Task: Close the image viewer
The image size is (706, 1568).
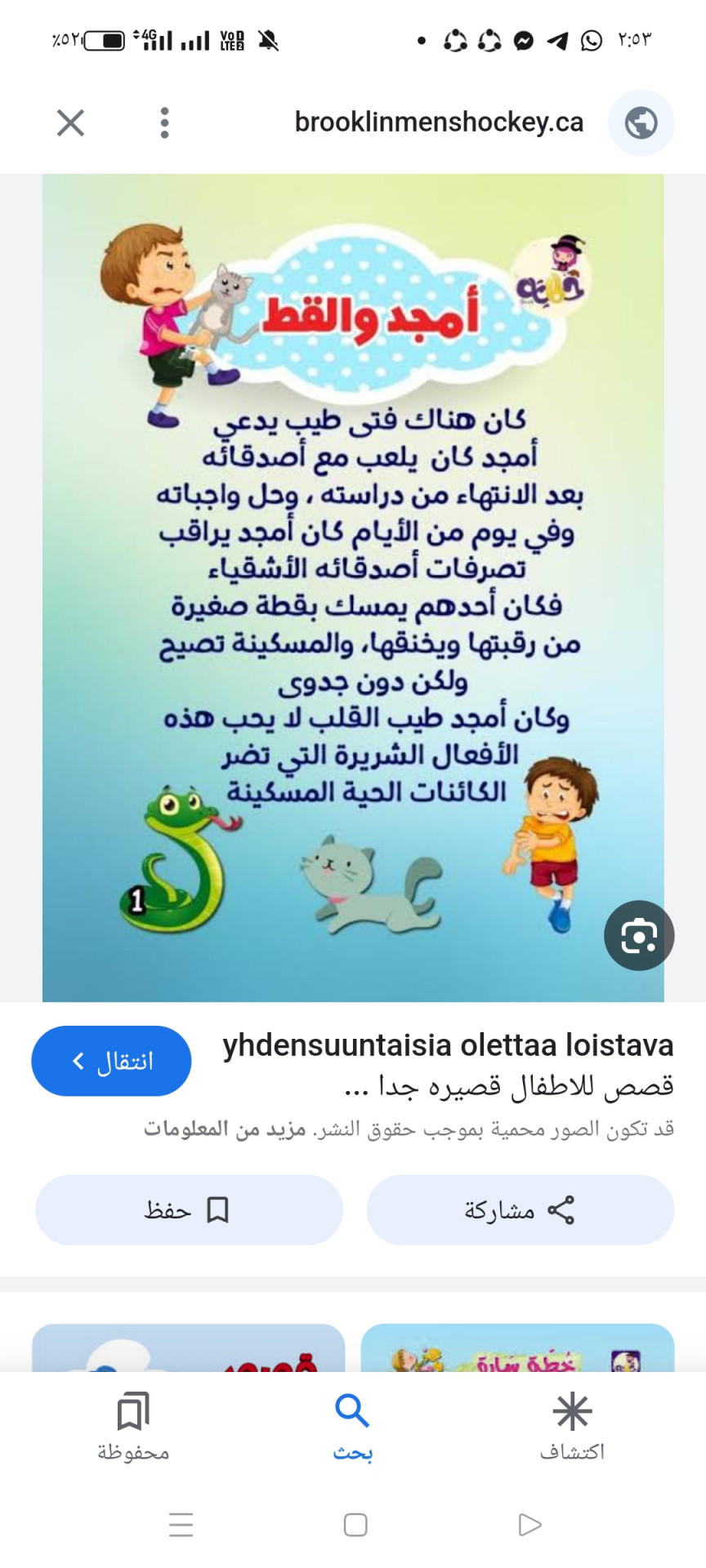Action: (x=70, y=123)
